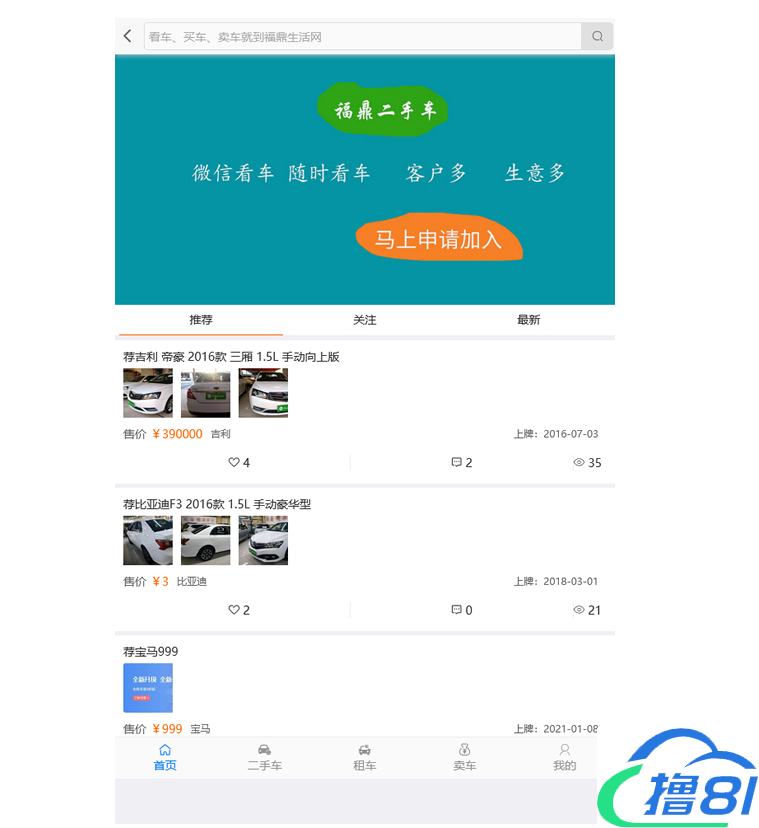Switch to the 推荐 tab
Image resolution: width=759 pixels, height=828 pixels.
coord(201,320)
